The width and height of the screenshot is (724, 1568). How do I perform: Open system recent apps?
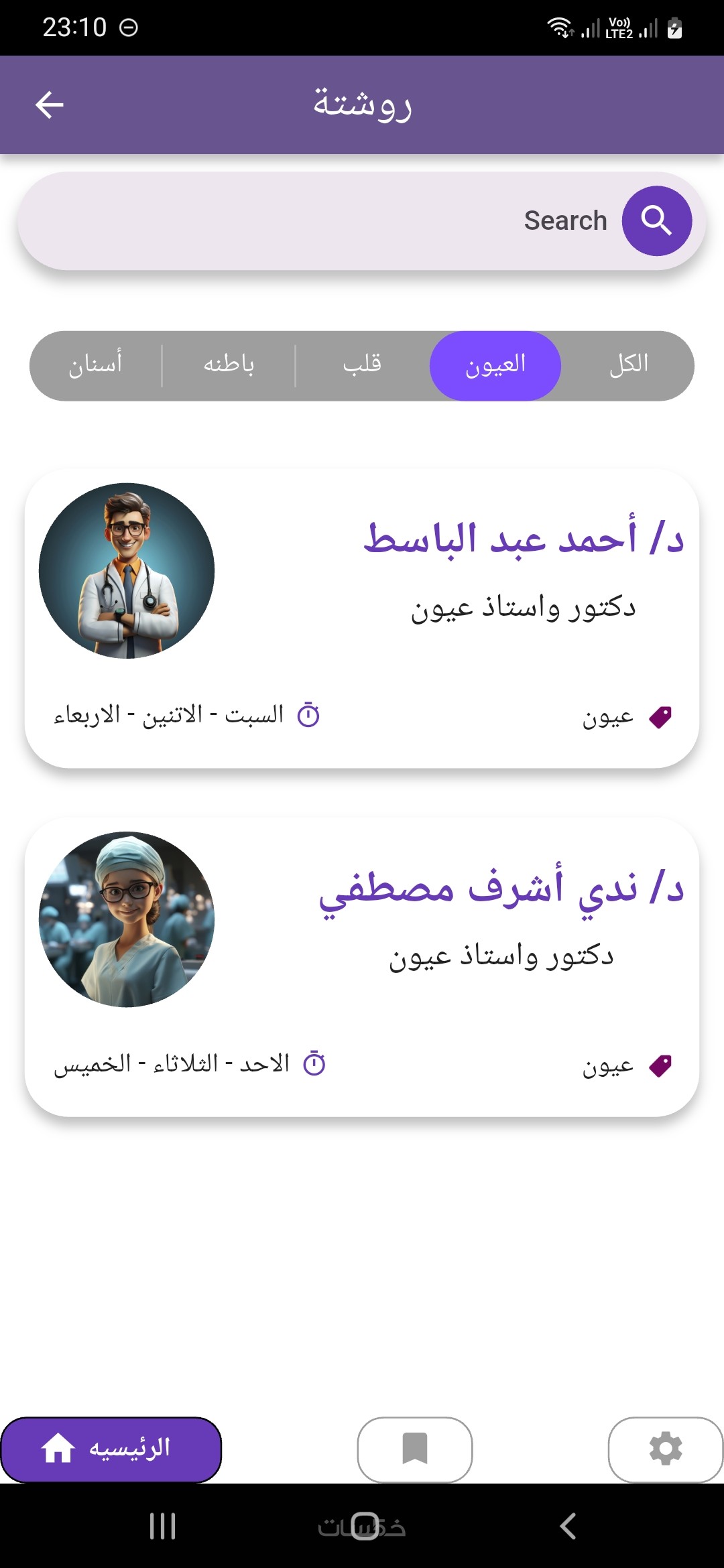point(162,1526)
